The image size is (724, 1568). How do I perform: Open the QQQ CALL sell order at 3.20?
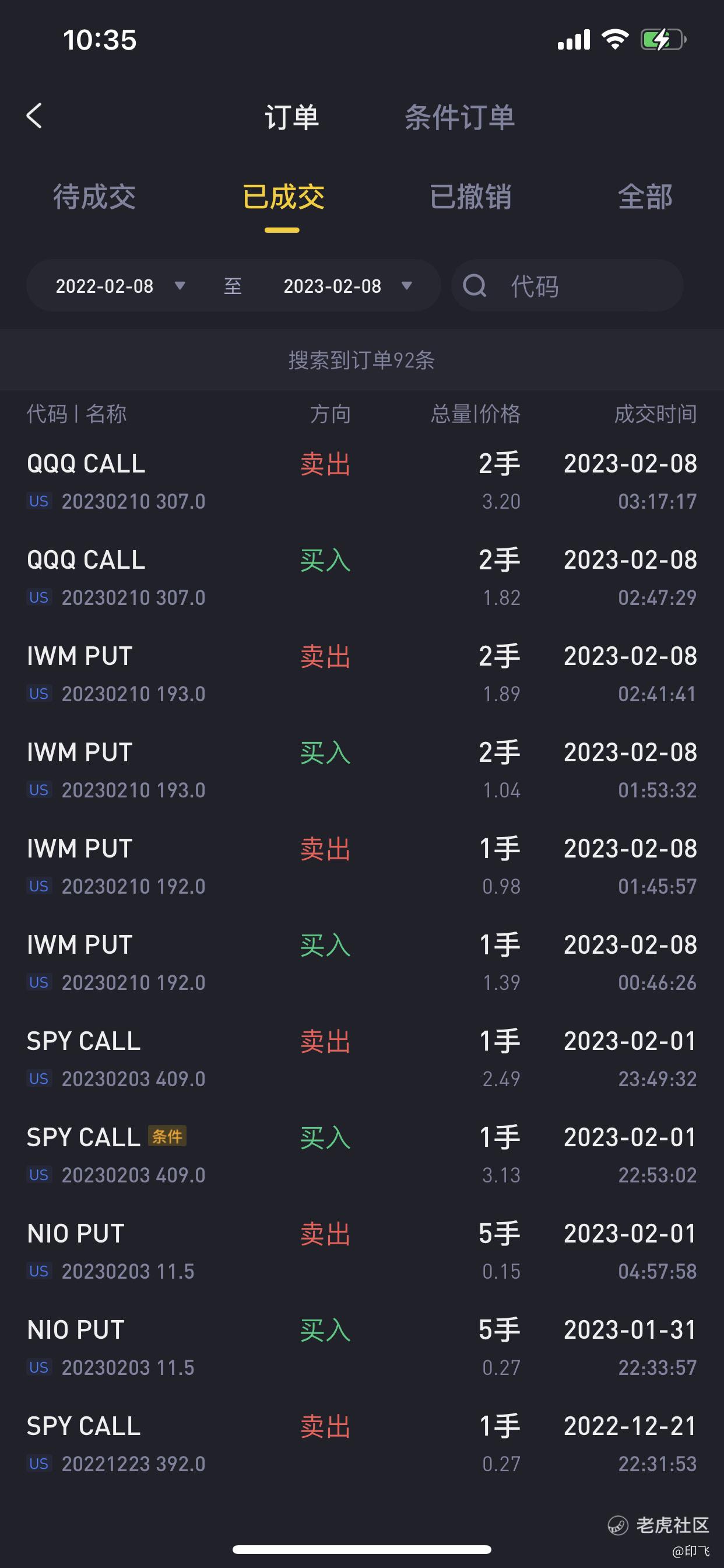[362, 481]
